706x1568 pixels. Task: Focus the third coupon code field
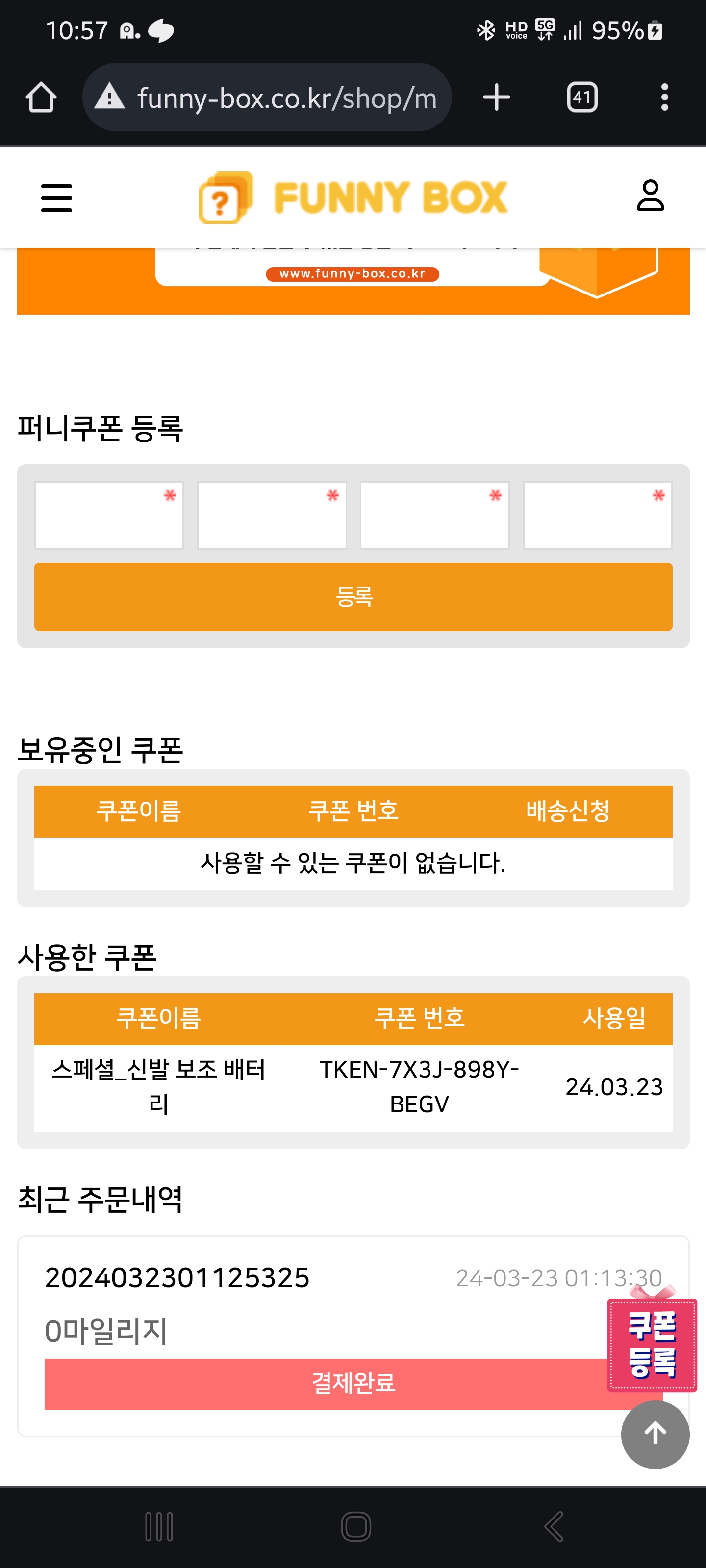point(434,515)
